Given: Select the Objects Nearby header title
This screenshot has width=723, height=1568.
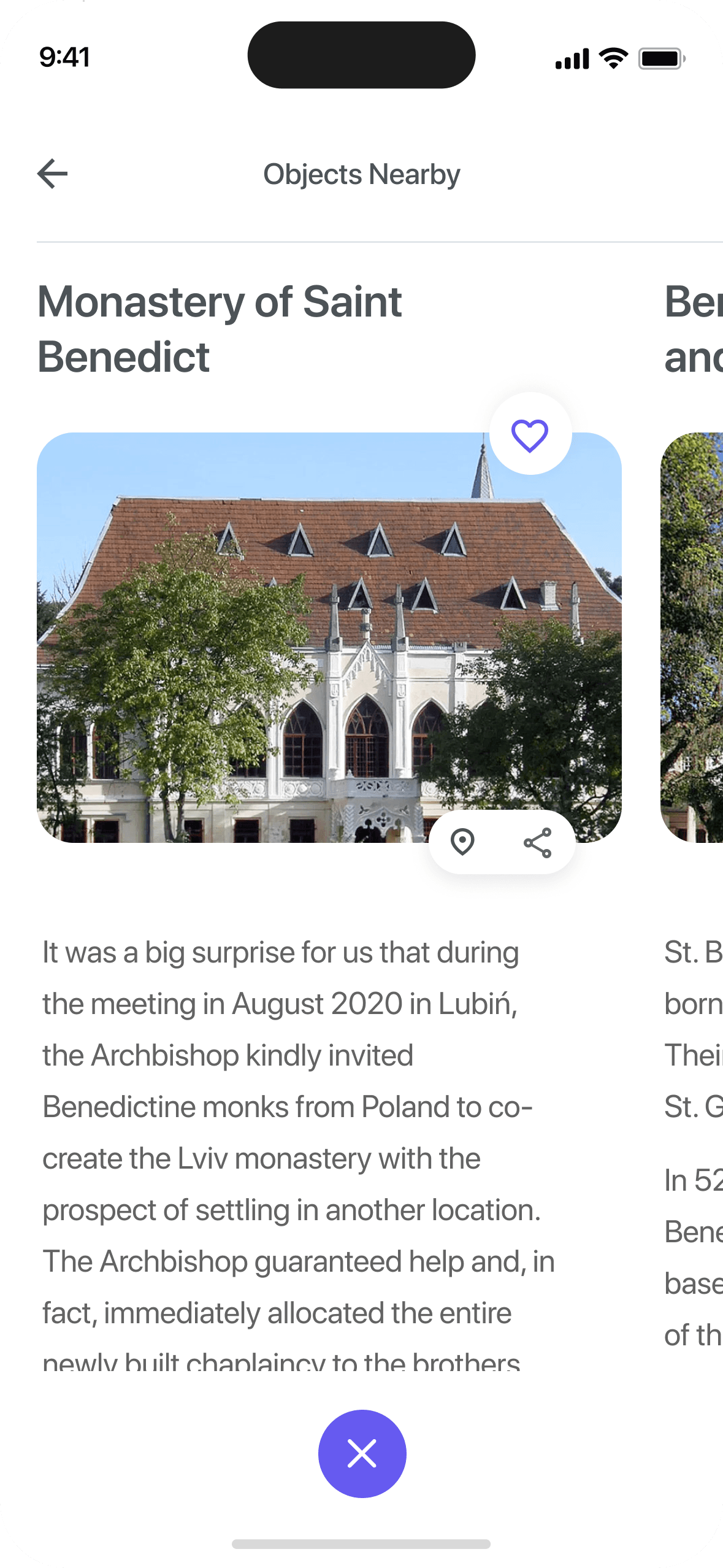Looking at the screenshot, I should [x=361, y=174].
